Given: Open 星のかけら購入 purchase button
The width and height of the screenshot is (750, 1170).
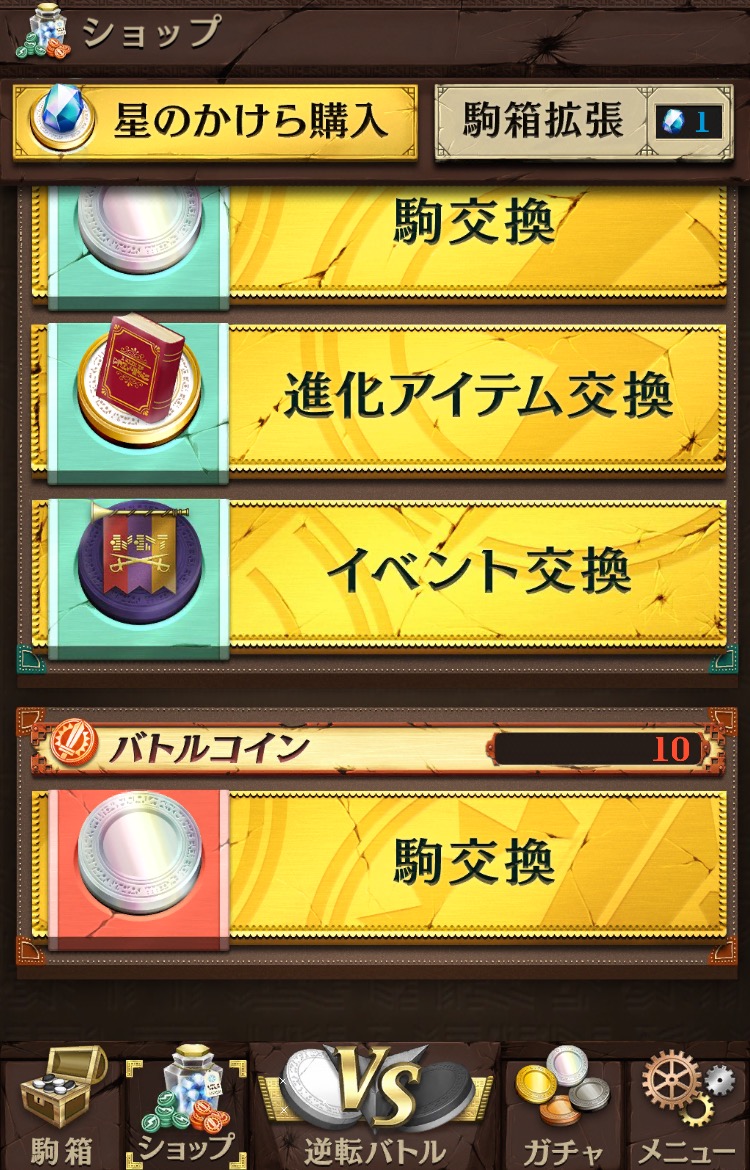Looking at the screenshot, I should click(x=215, y=122).
